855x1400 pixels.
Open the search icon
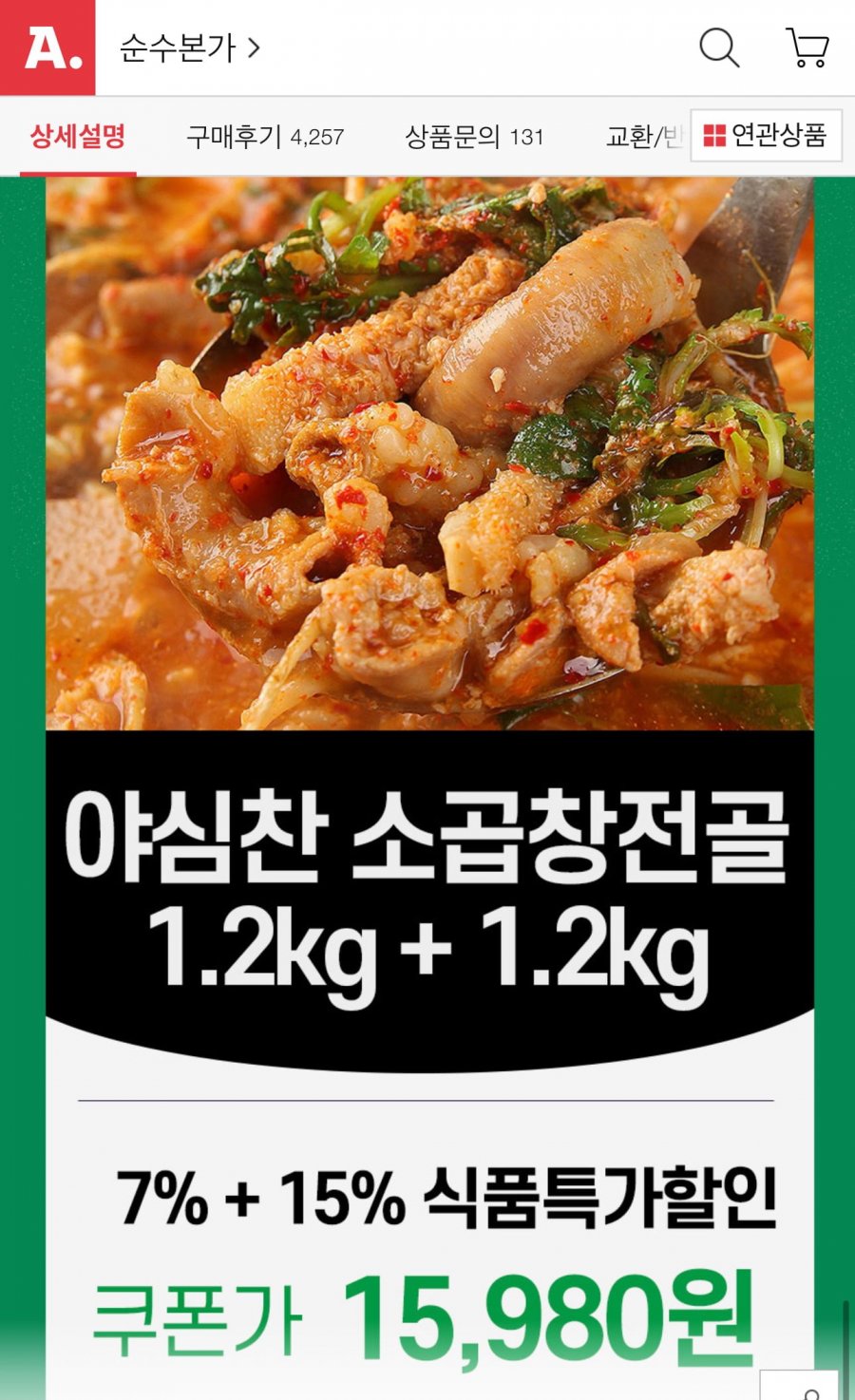click(718, 47)
